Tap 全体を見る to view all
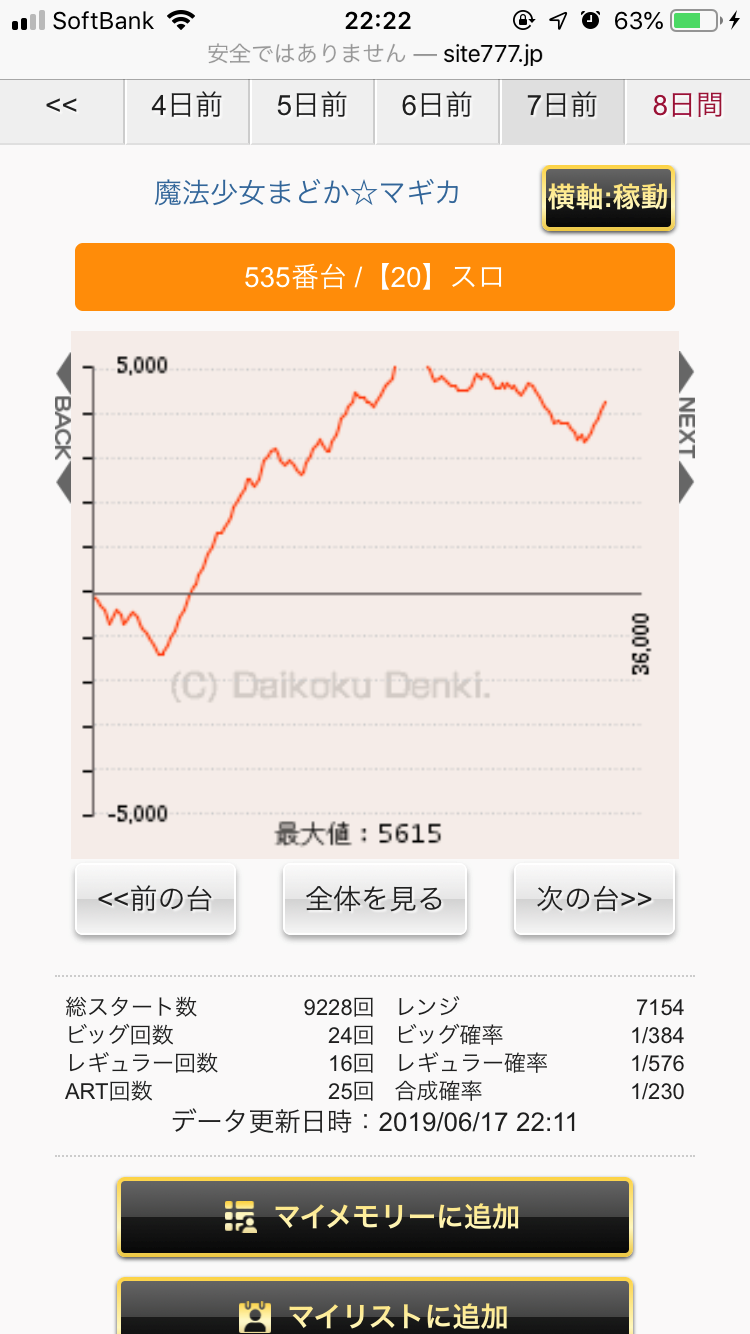 (x=374, y=899)
